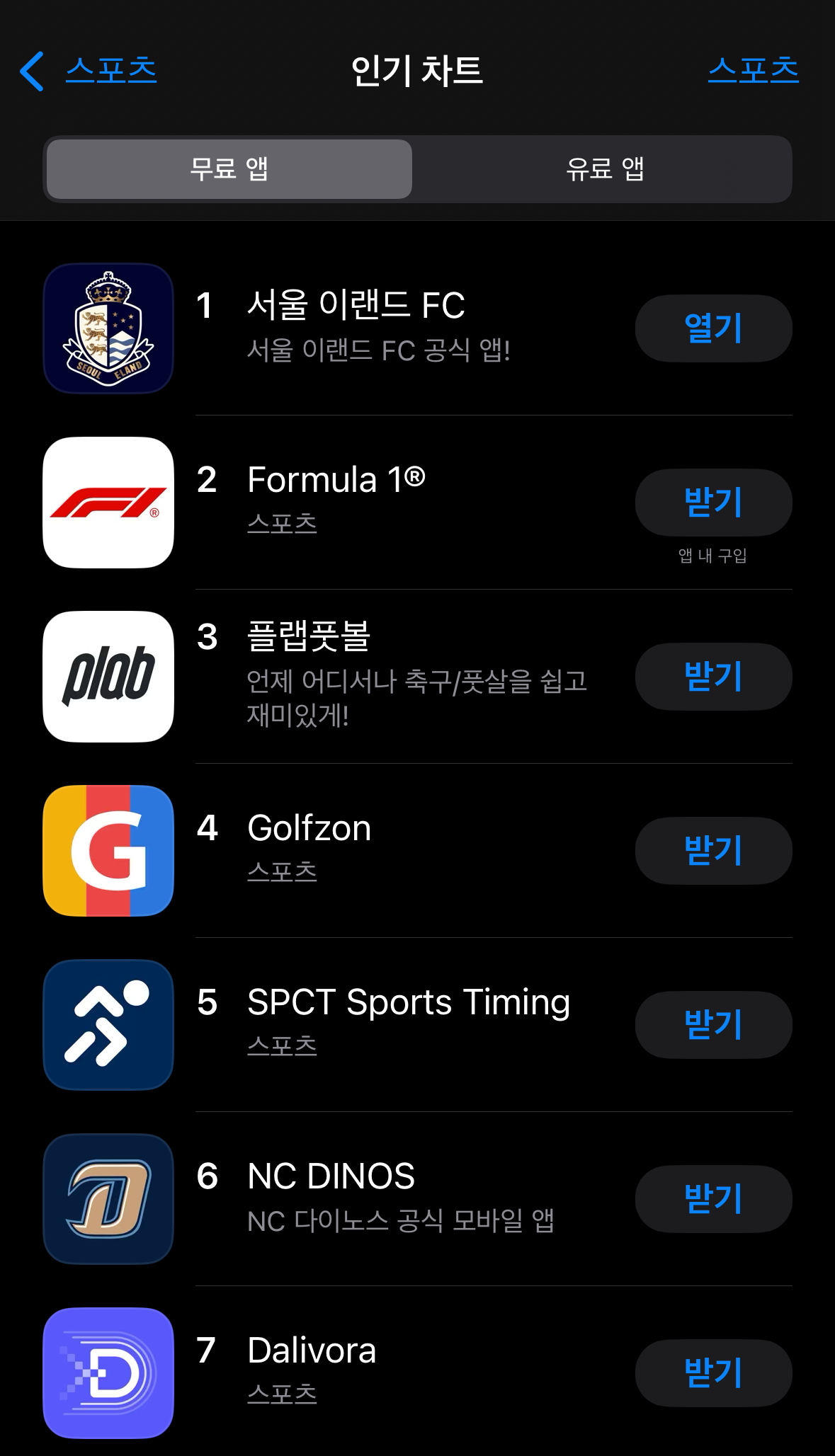View Golfzon app details
This screenshot has width=835, height=1456.
(x=309, y=828)
